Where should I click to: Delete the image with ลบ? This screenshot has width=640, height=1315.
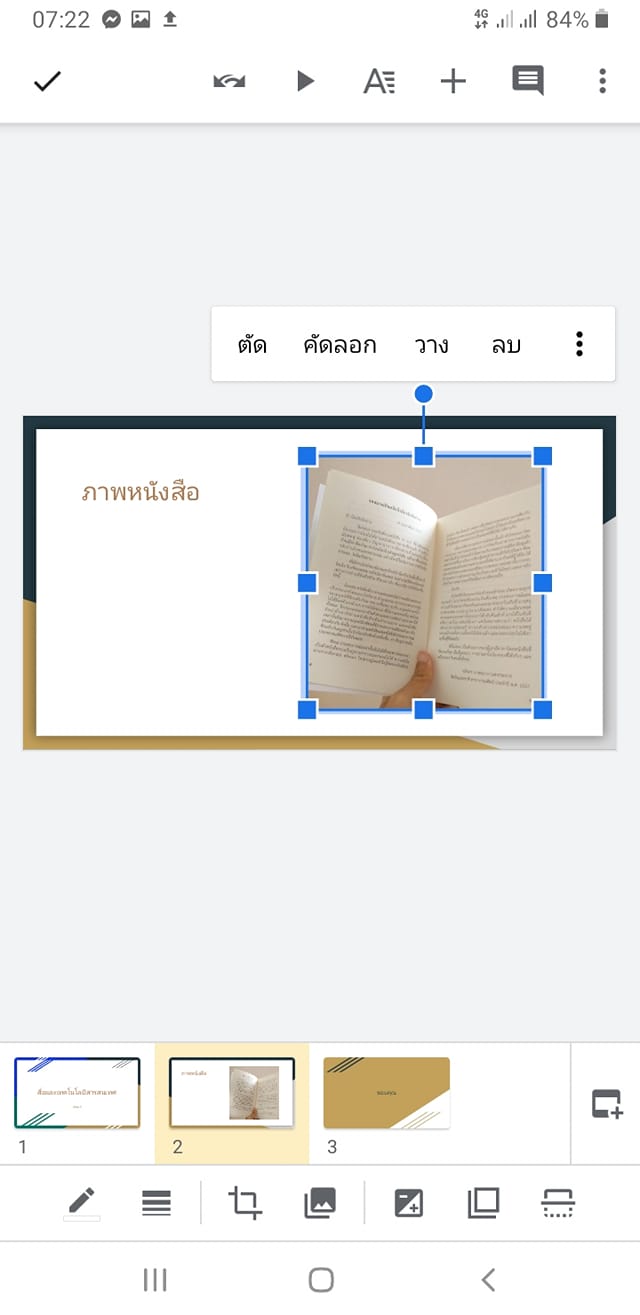506,346
